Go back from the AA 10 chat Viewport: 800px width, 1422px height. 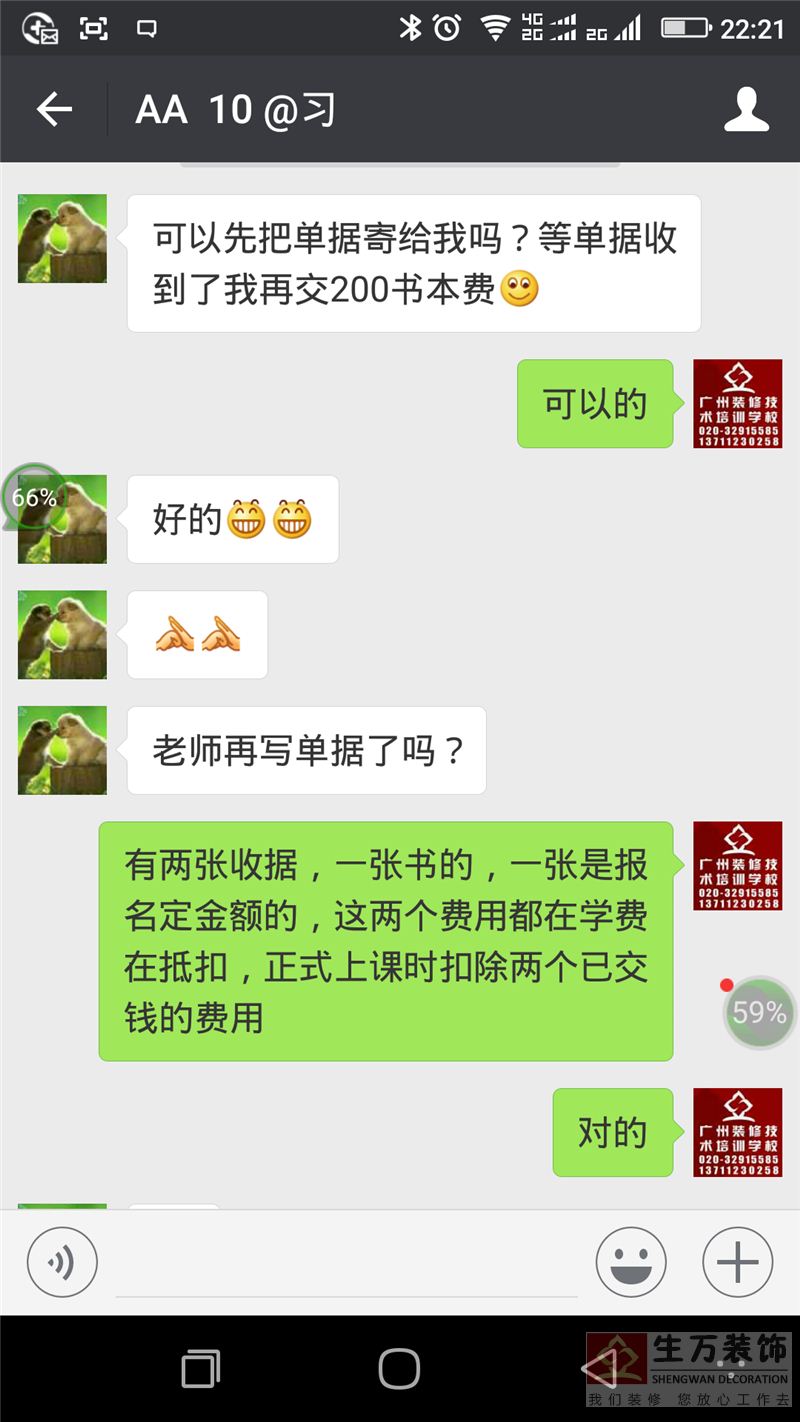(54, 109)
